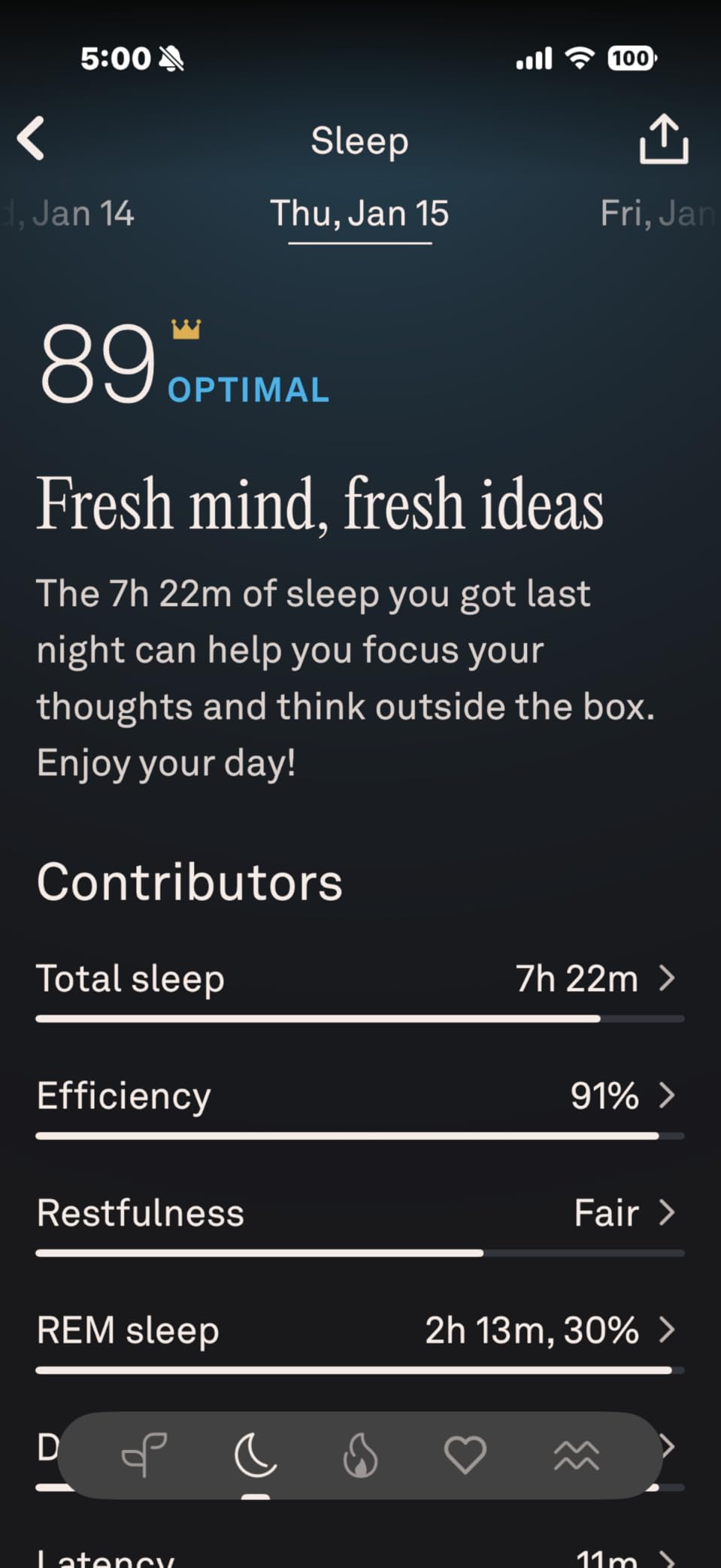Viewport: 721px width, 1568px height.
Task: Open the wavy lines tab
Action: [x=576, y=1454]
